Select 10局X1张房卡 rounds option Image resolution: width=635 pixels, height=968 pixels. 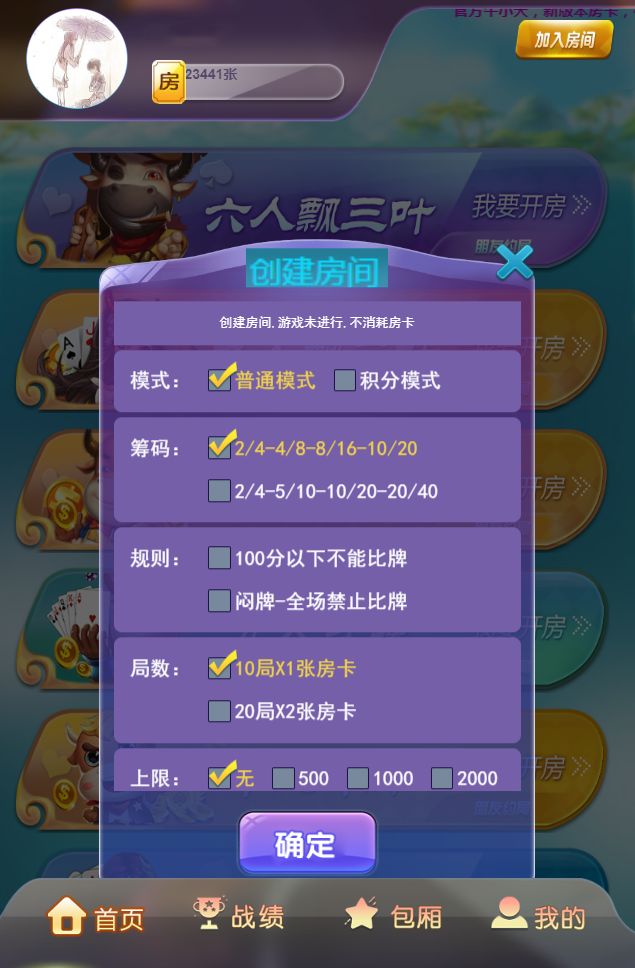click(220, 668)
